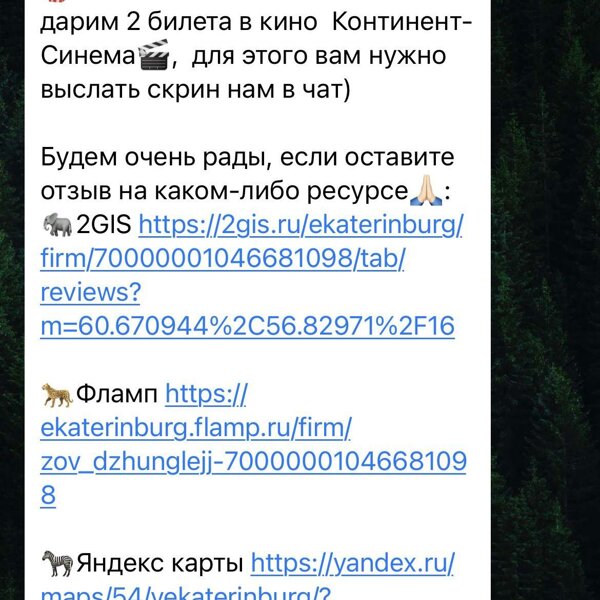Open the Yandex Maps link
This screenshot has height=600, width=600.
click(352, 562)
